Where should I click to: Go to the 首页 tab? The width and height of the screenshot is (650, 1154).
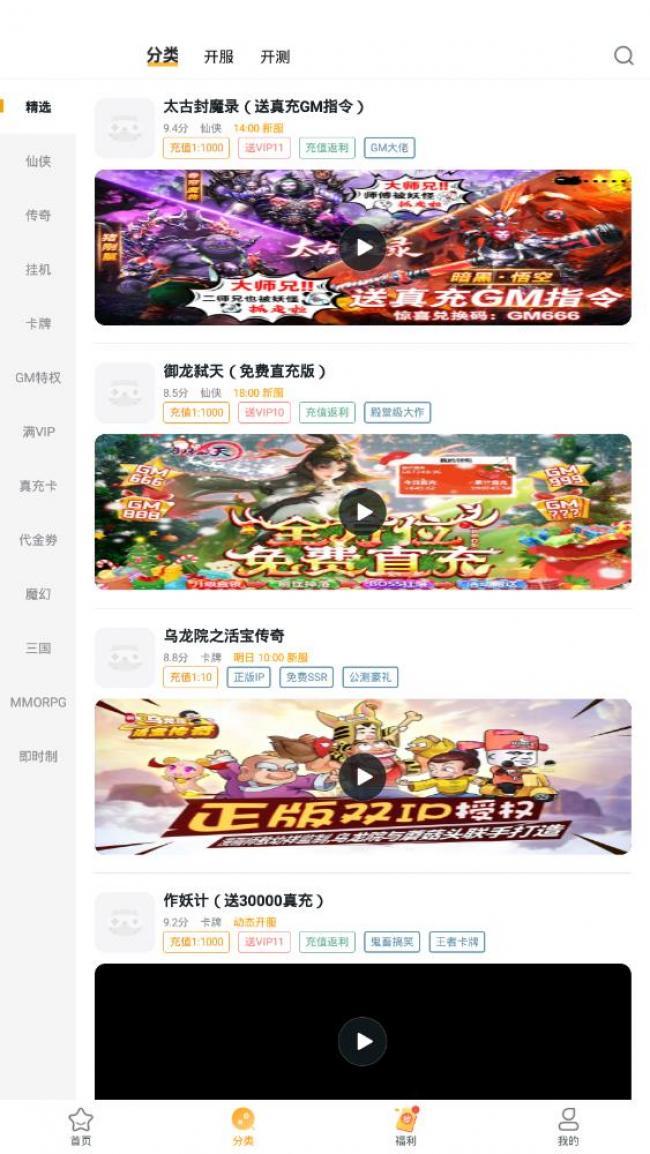(81, 1126)
